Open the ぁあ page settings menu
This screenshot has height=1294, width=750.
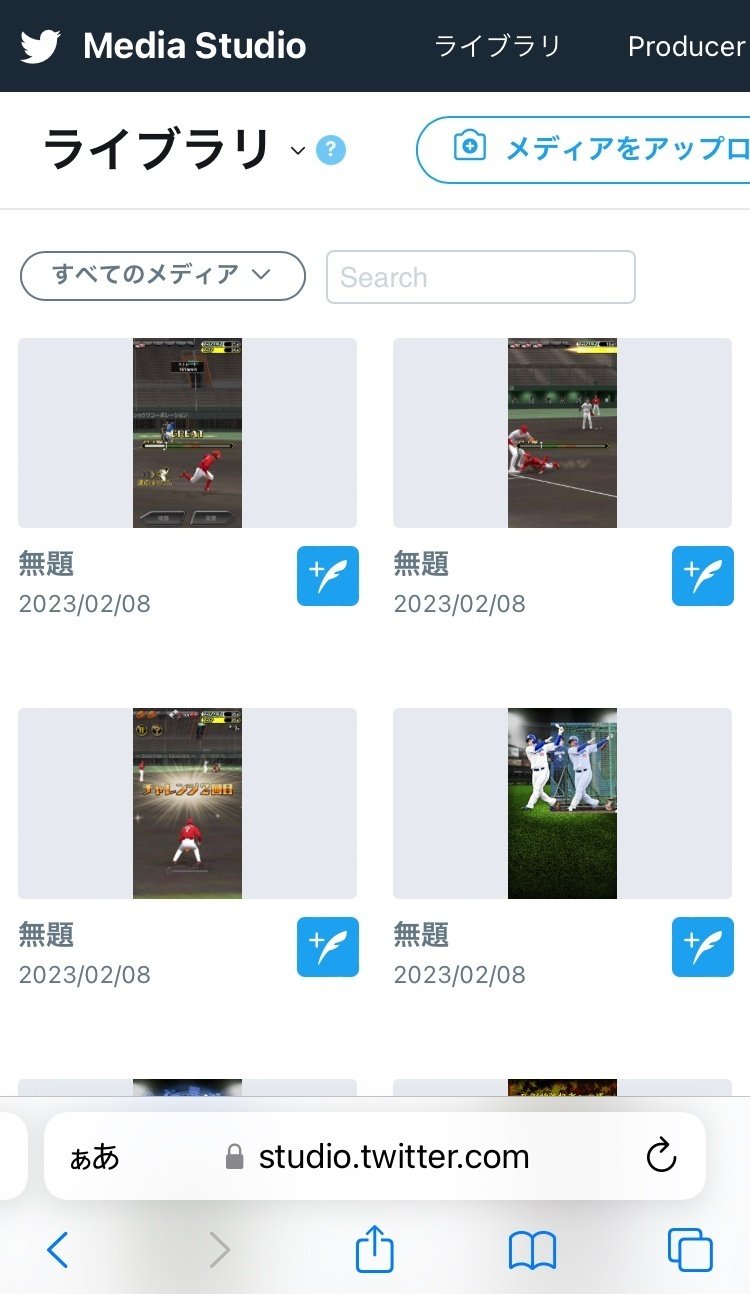(x=95, y=1157)
